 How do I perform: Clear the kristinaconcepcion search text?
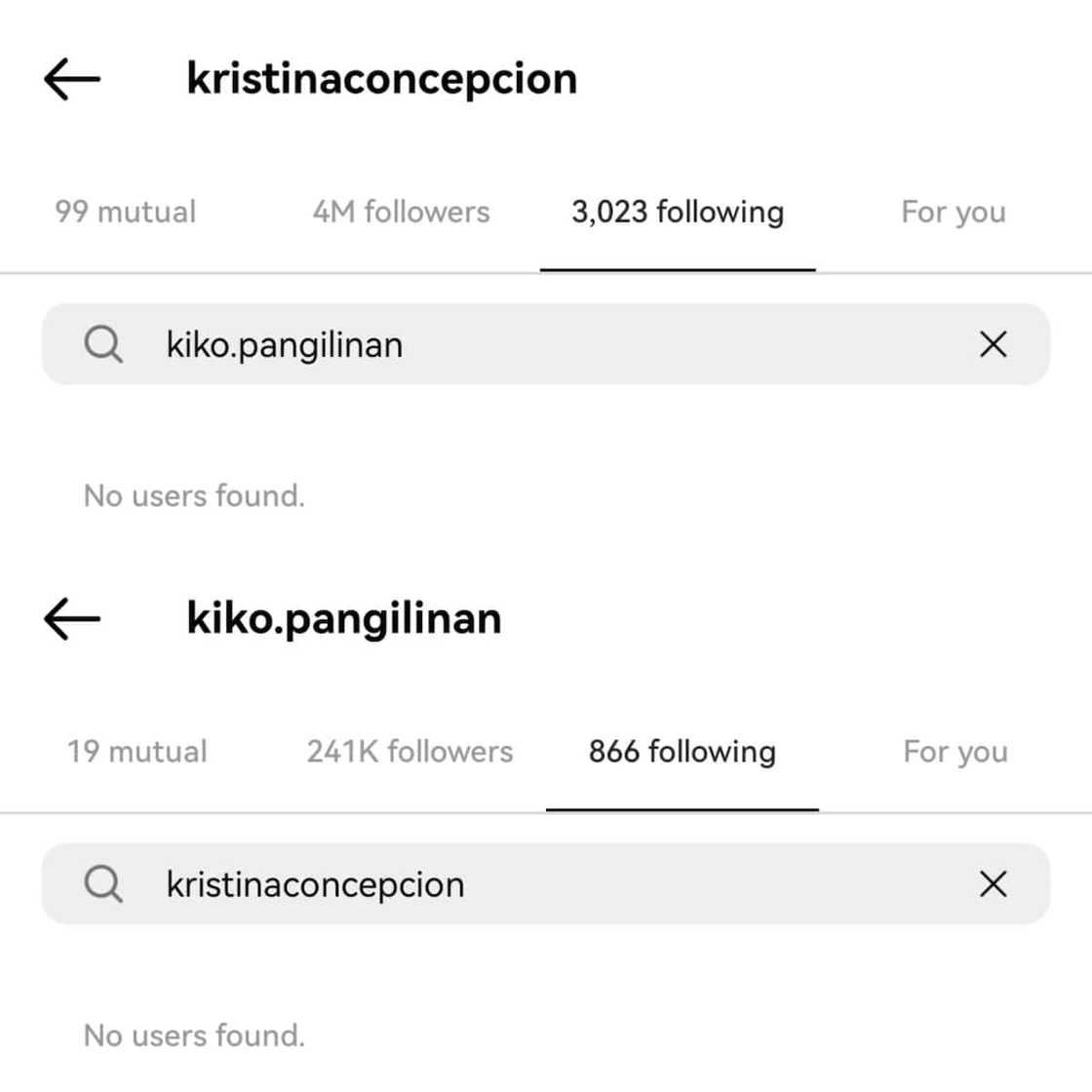coord(993,884)
